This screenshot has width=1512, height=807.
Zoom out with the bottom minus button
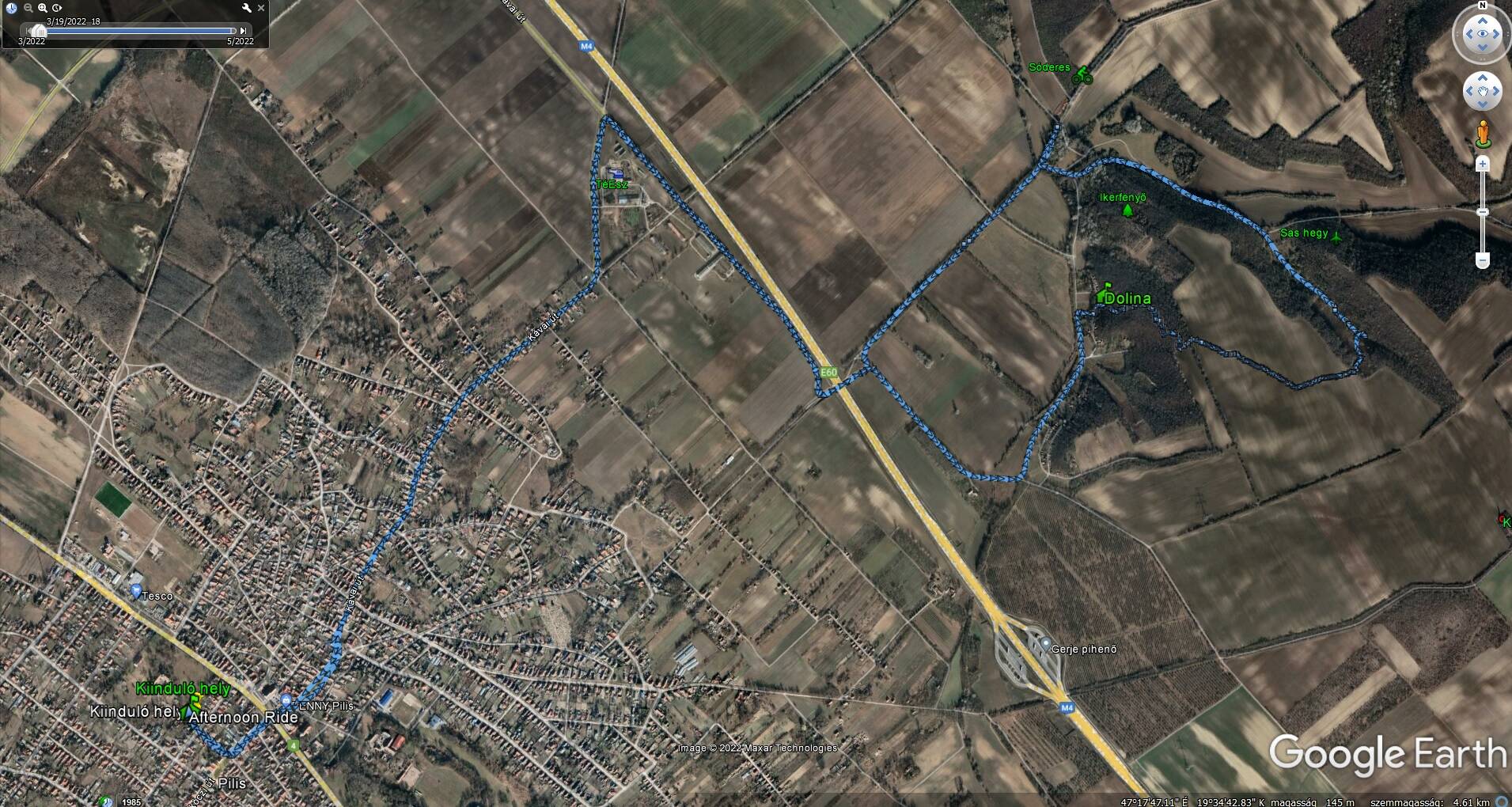(x=1483, y=260)
